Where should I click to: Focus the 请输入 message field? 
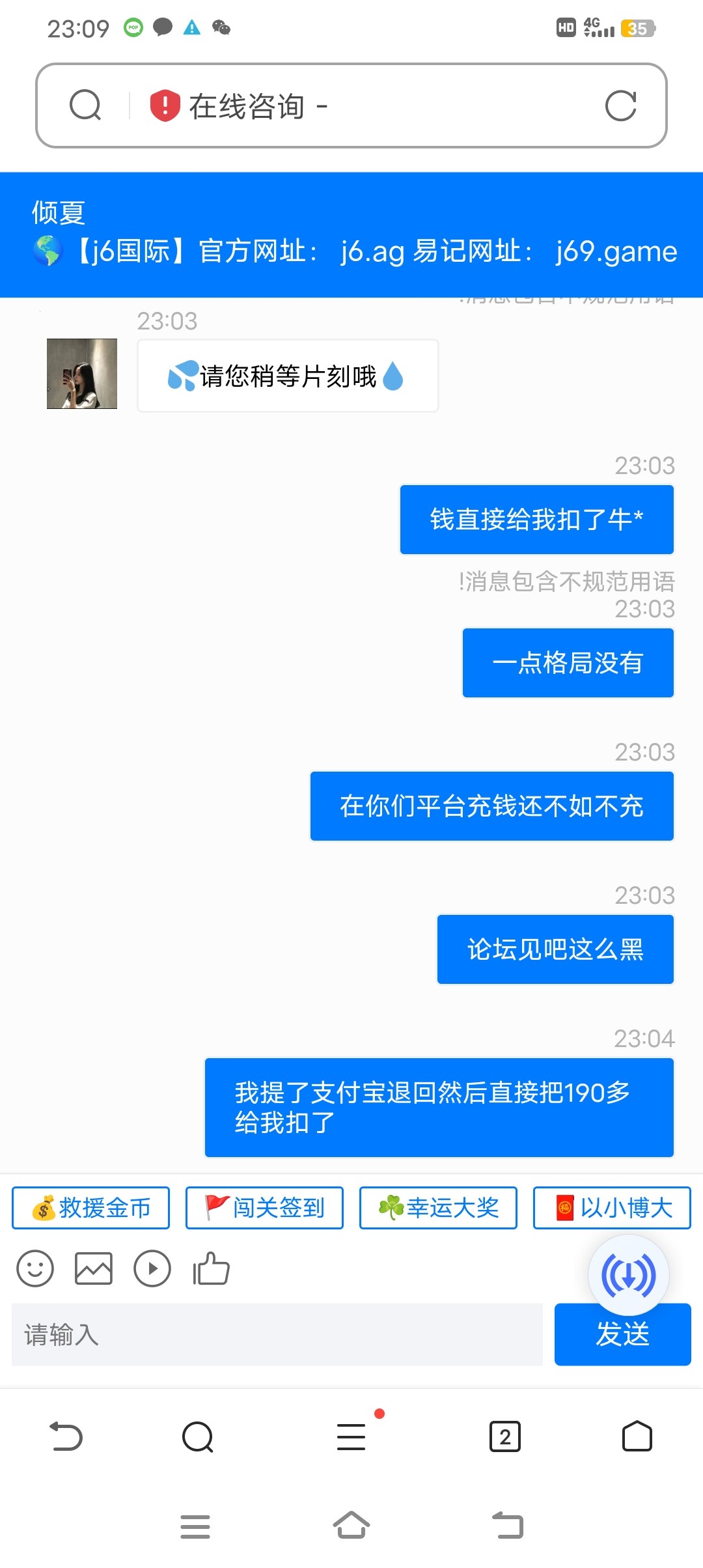[277, 1334]
